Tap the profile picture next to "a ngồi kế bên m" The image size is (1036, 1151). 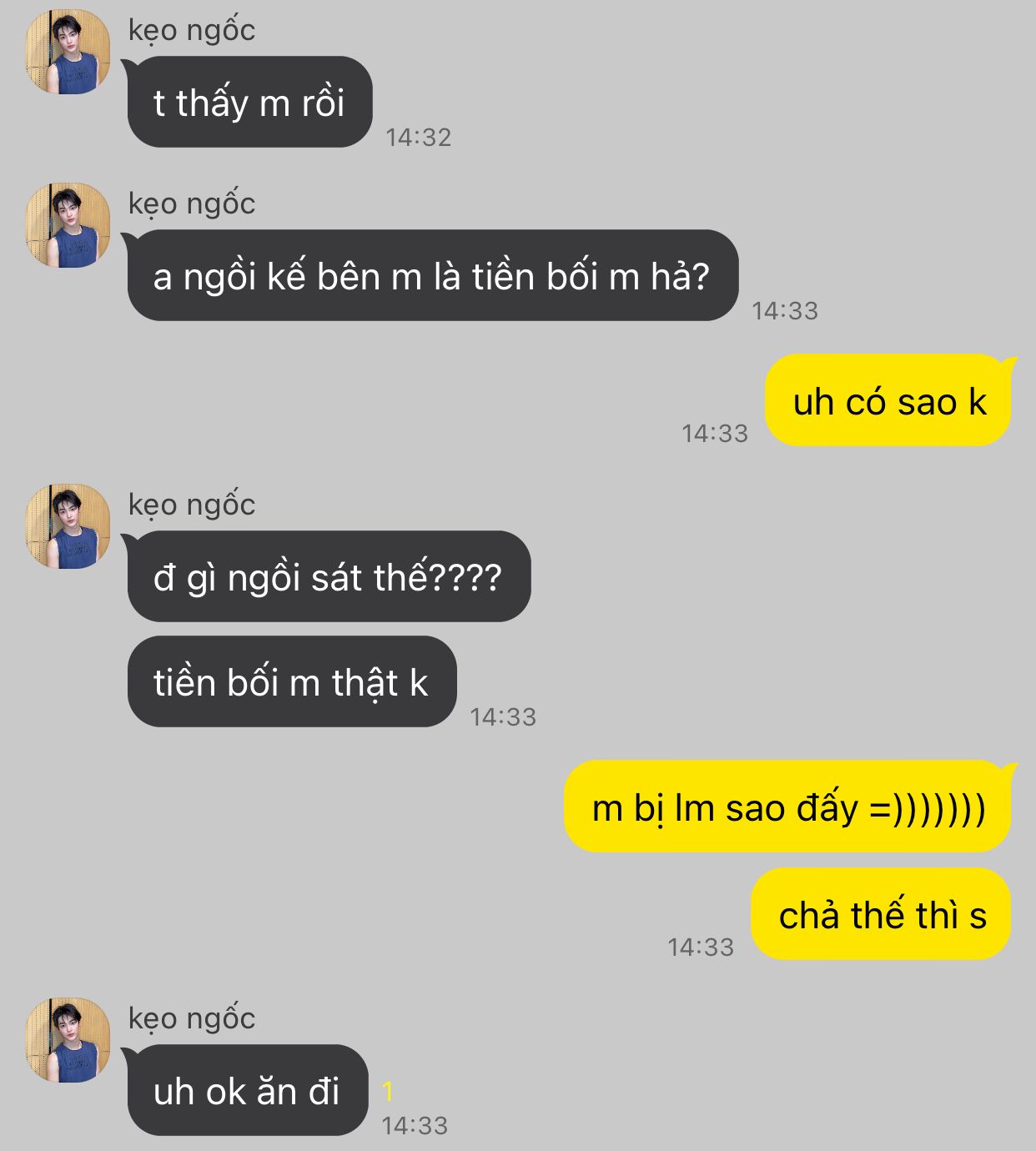click(x=68, y=225)
